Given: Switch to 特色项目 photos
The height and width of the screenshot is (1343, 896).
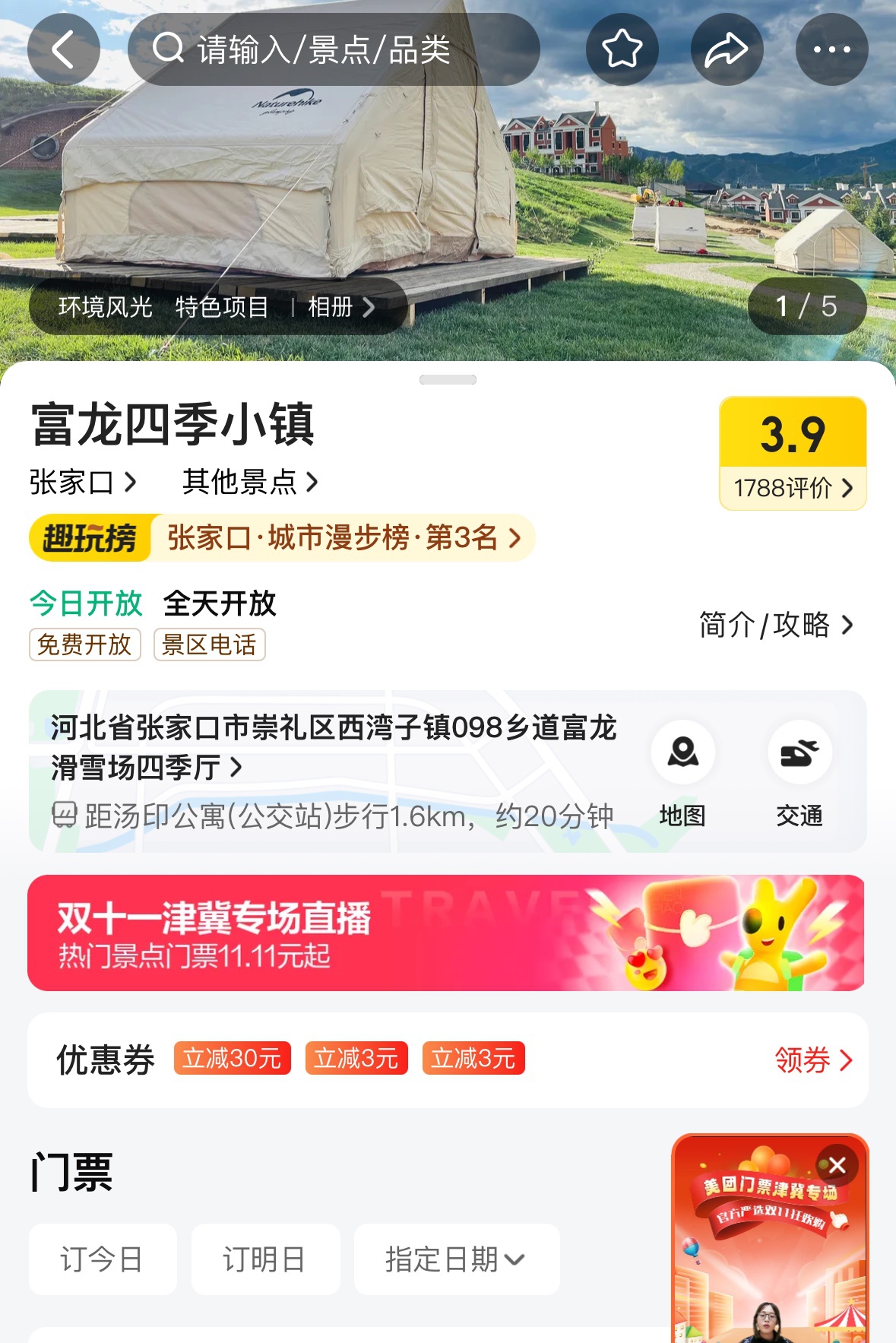Looking at the screenshot, I should coord(222,307).
